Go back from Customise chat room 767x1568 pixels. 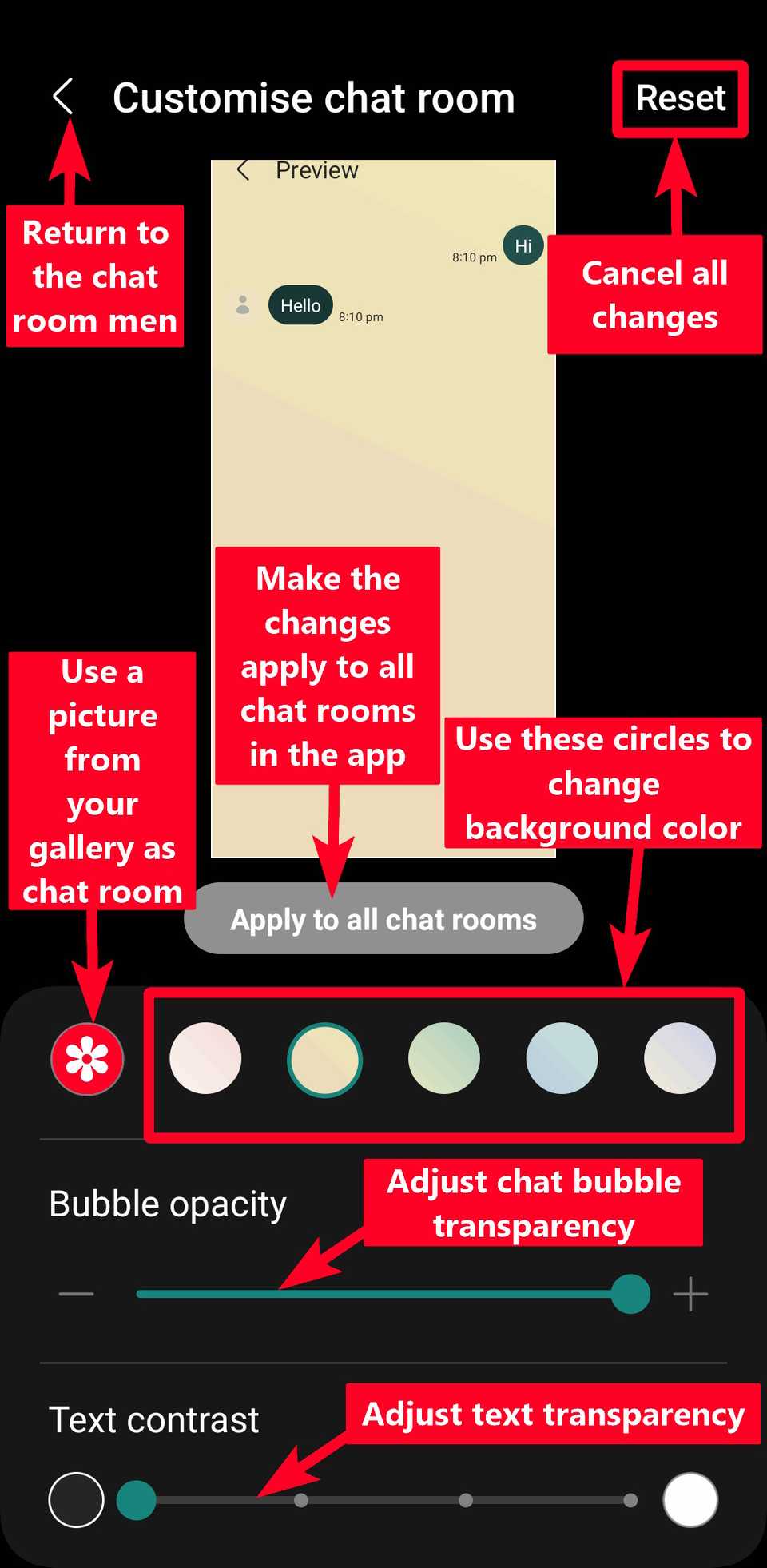(x=63, y=98)
